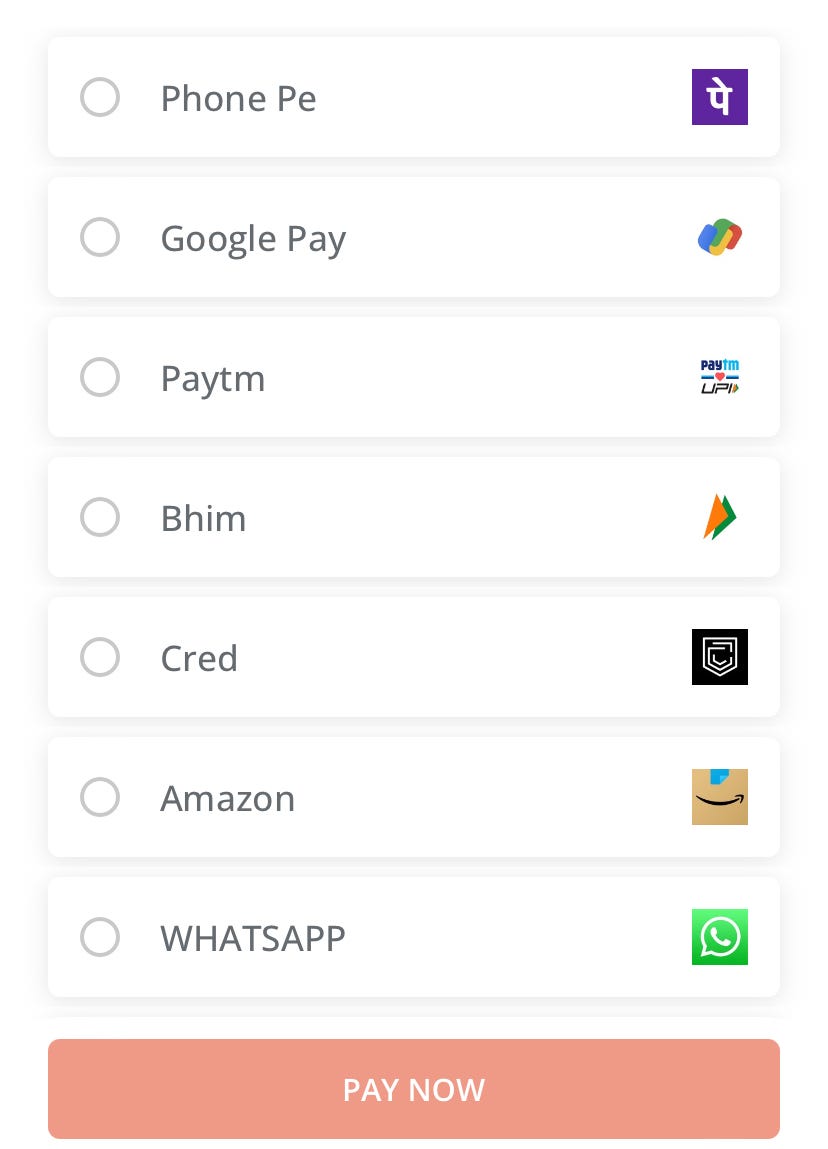828x1149 pixels.
Task: Click the Google Pay multicolor icon
Action: [x=720, y=237]
